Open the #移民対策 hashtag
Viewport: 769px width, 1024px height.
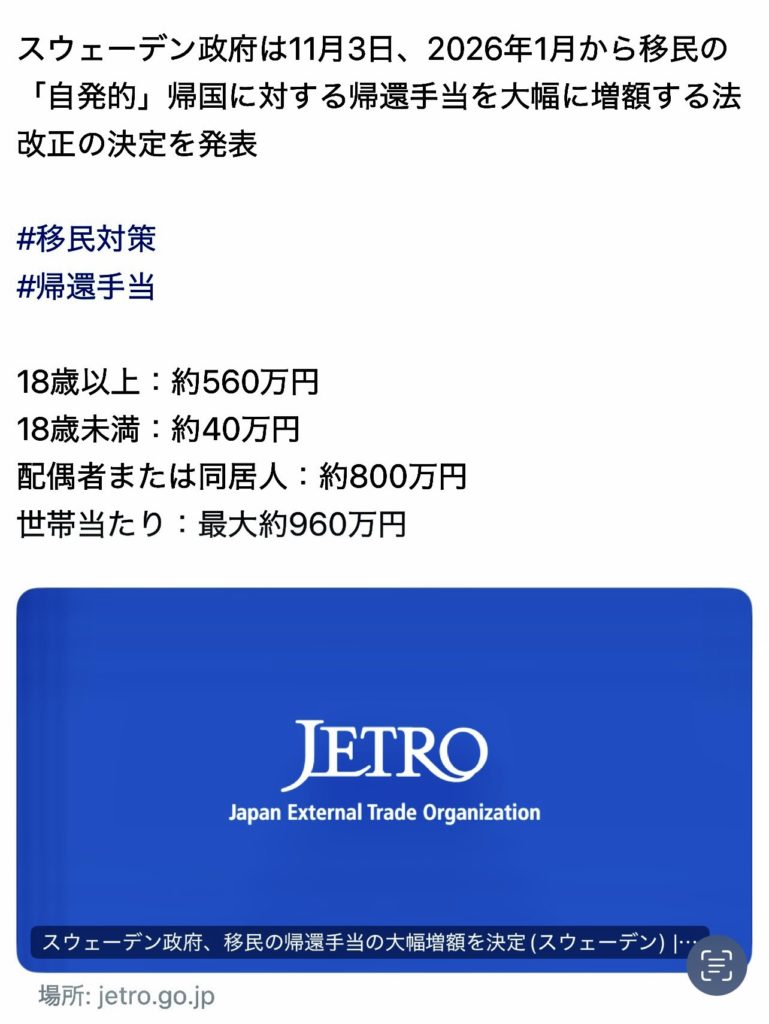pyautogui.click(x=87, y=239)
